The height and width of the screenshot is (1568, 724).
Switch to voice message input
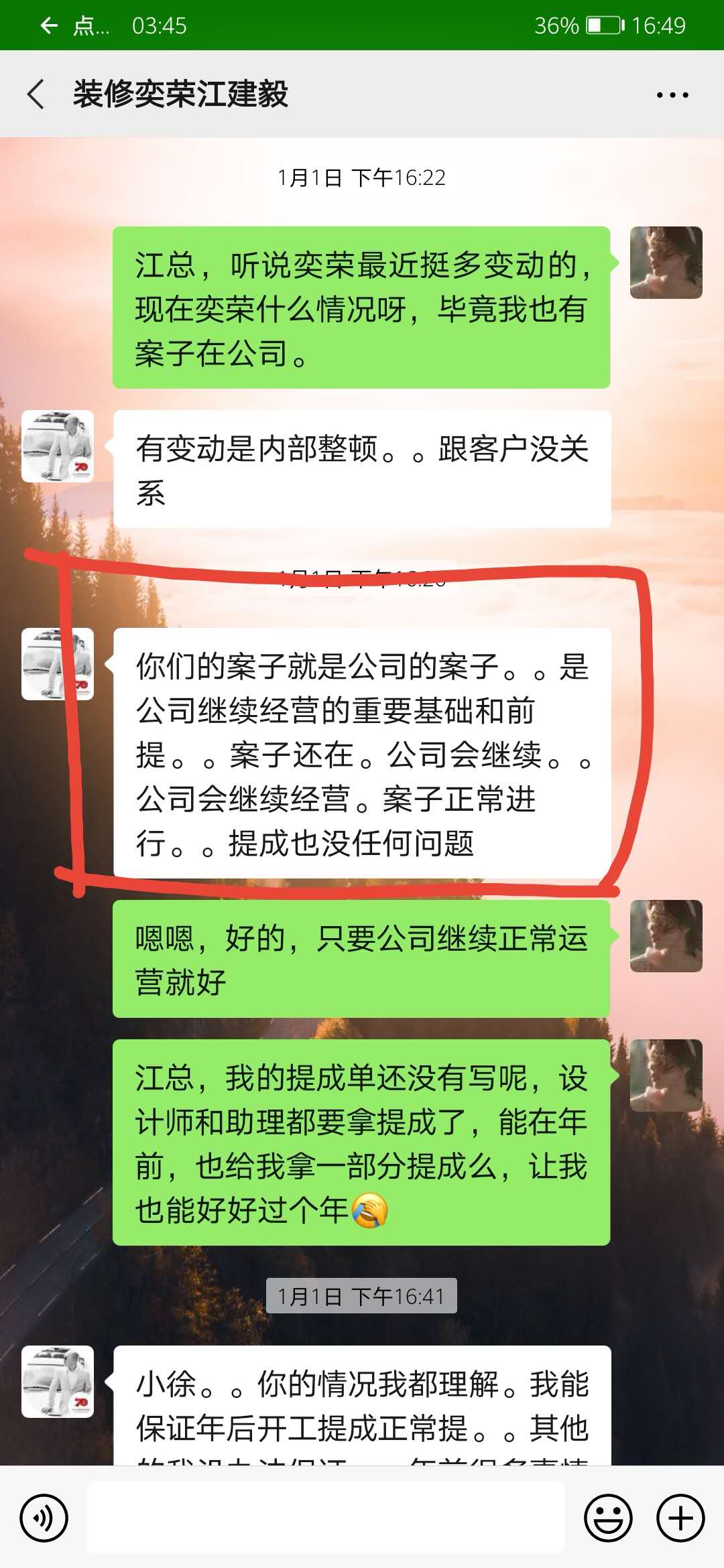click(44, 1518)
